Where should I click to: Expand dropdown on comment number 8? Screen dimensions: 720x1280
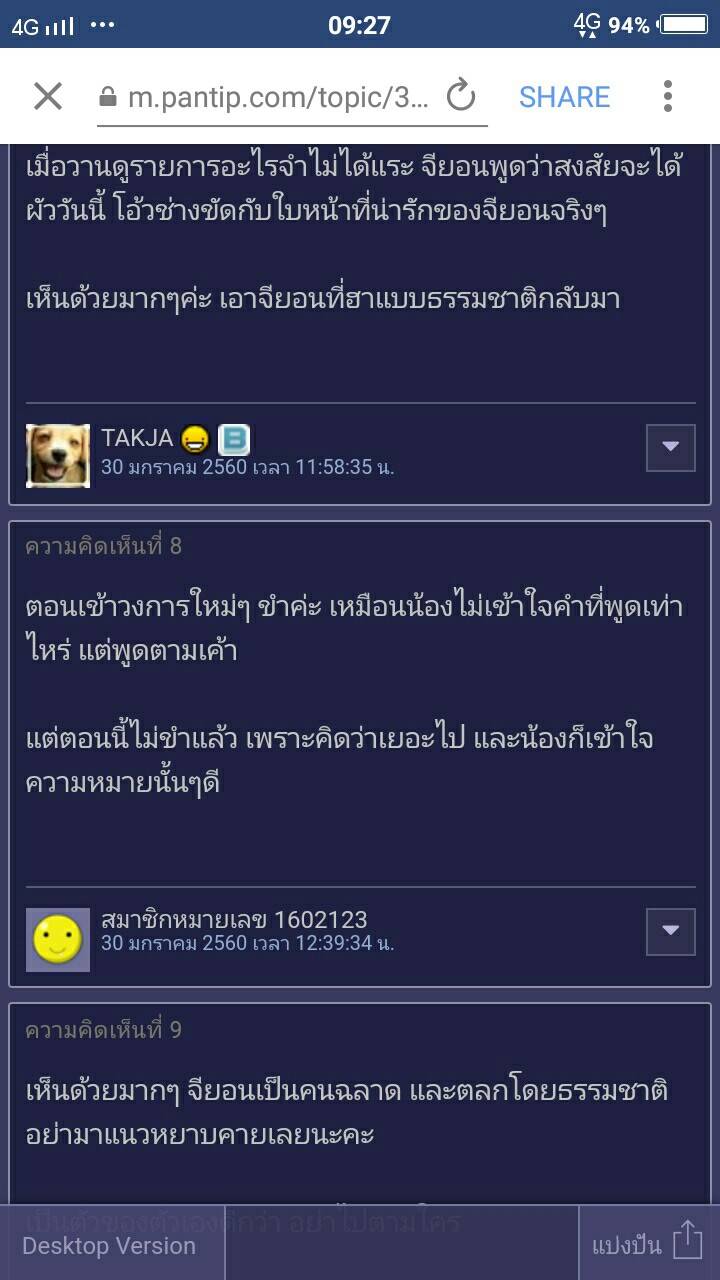coord(670,931)
